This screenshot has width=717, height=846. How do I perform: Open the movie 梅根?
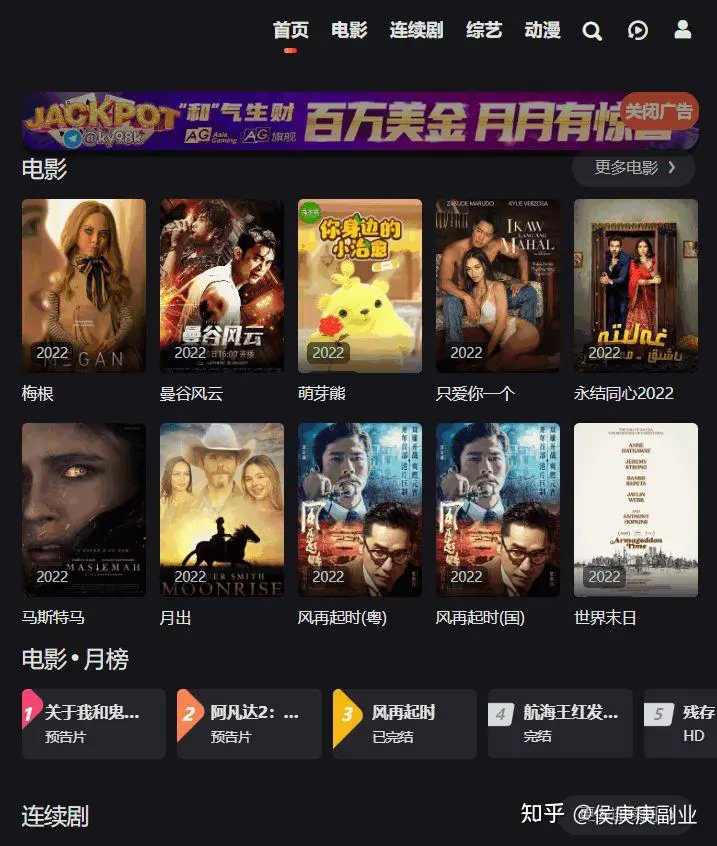coord(84,286)
